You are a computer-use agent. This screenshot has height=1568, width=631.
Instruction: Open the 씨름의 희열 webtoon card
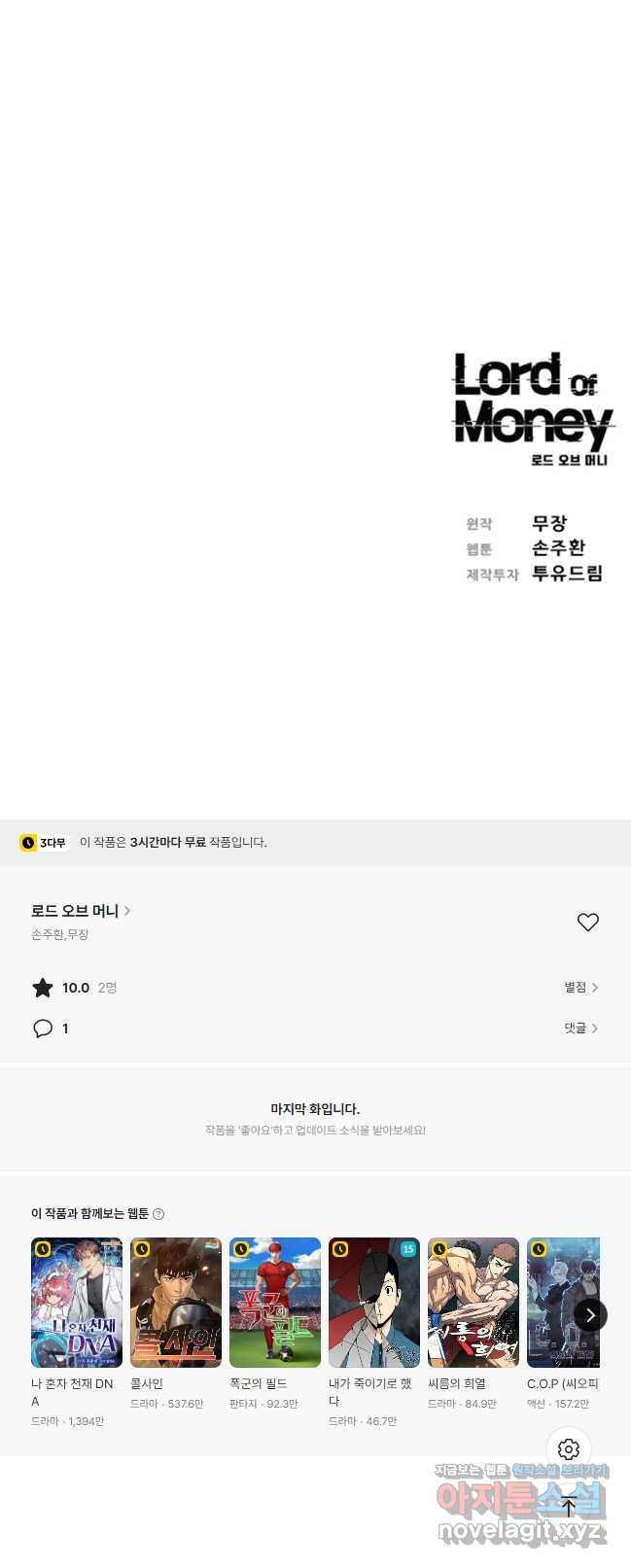click(x=473, y=1302)
